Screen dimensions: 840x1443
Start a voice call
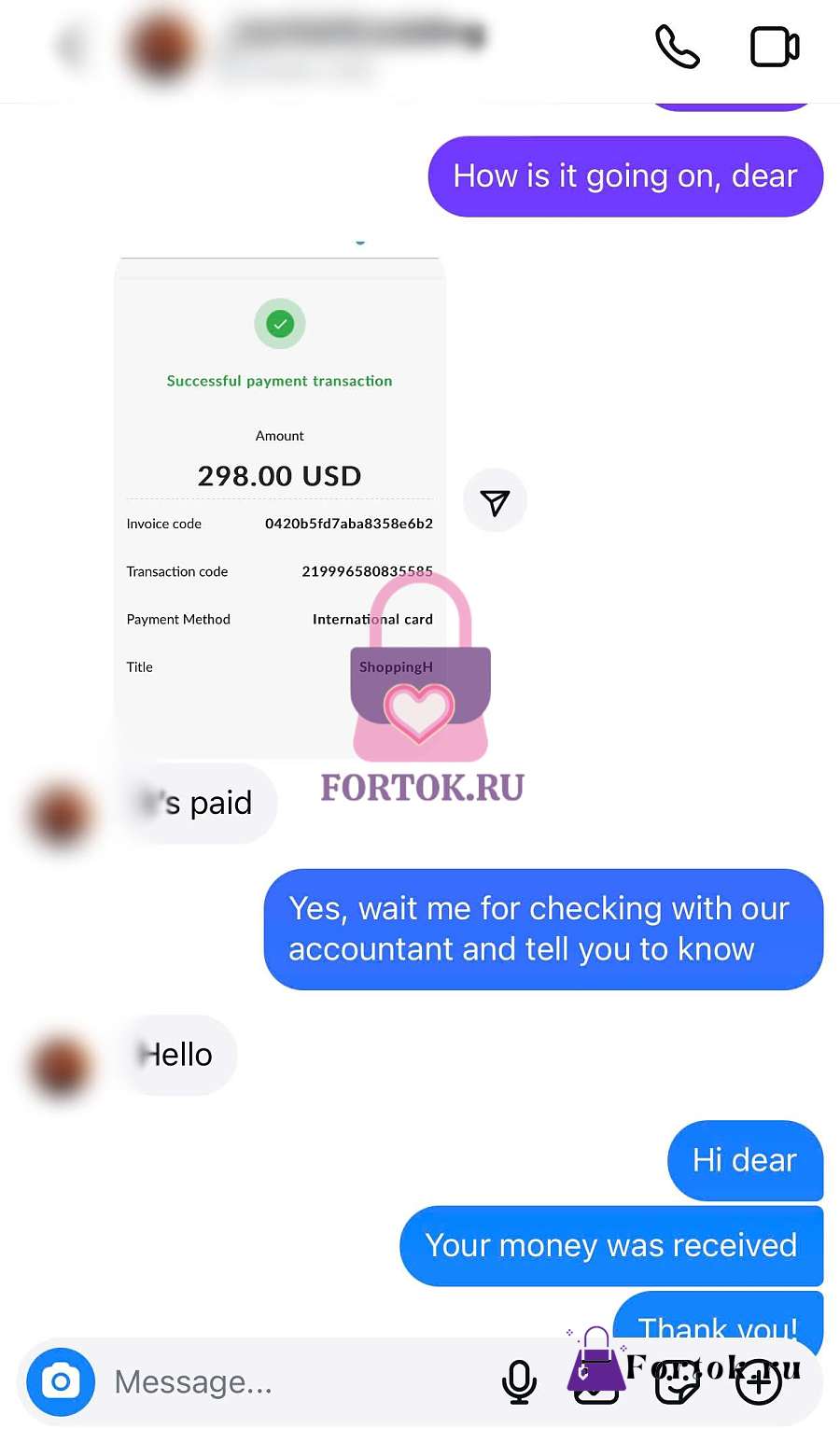coord(677,47)
